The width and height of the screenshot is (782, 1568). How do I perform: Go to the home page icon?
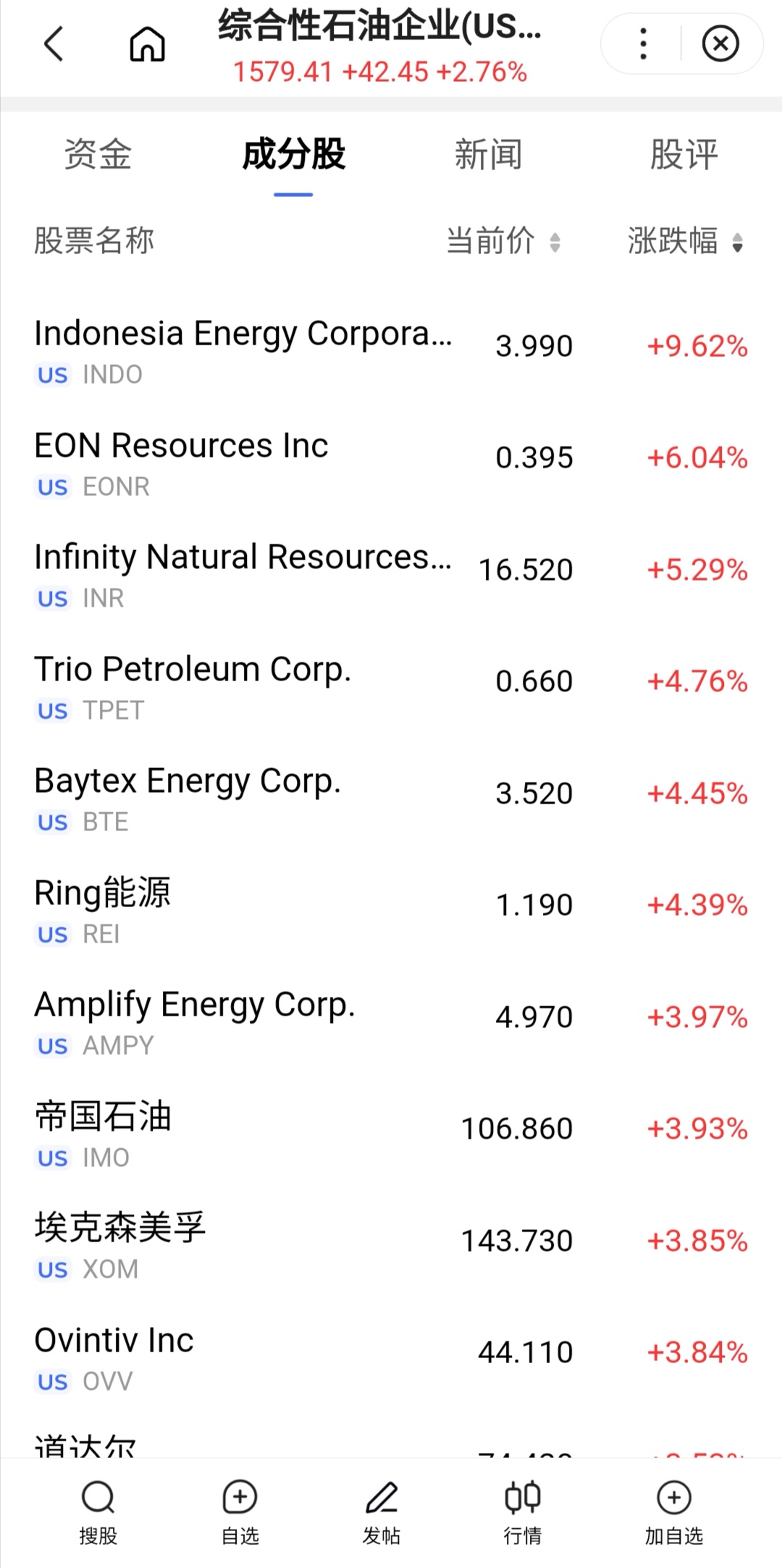pyautogui.click(x=147, y=44)
